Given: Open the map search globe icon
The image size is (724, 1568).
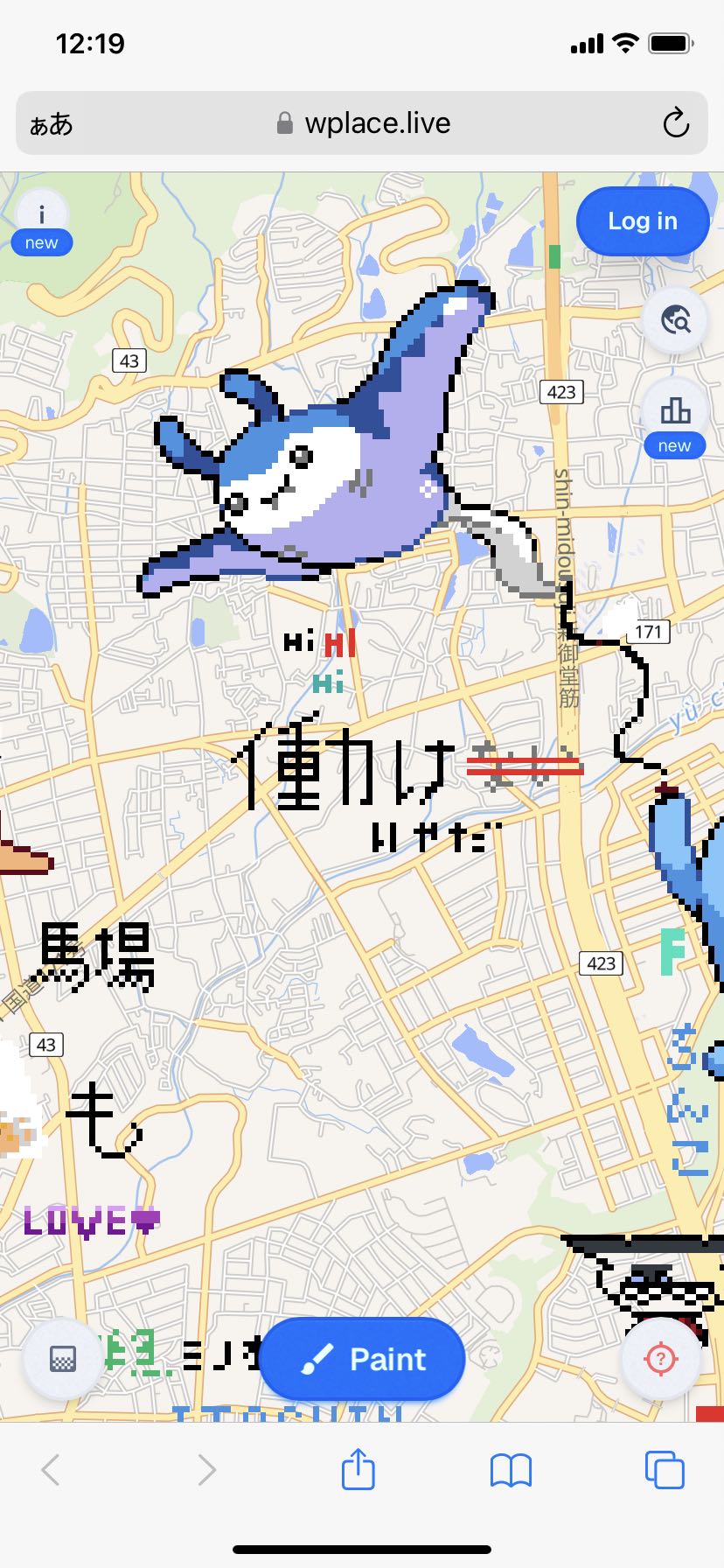Looking at the screenshot, I should tap(674, 321).
